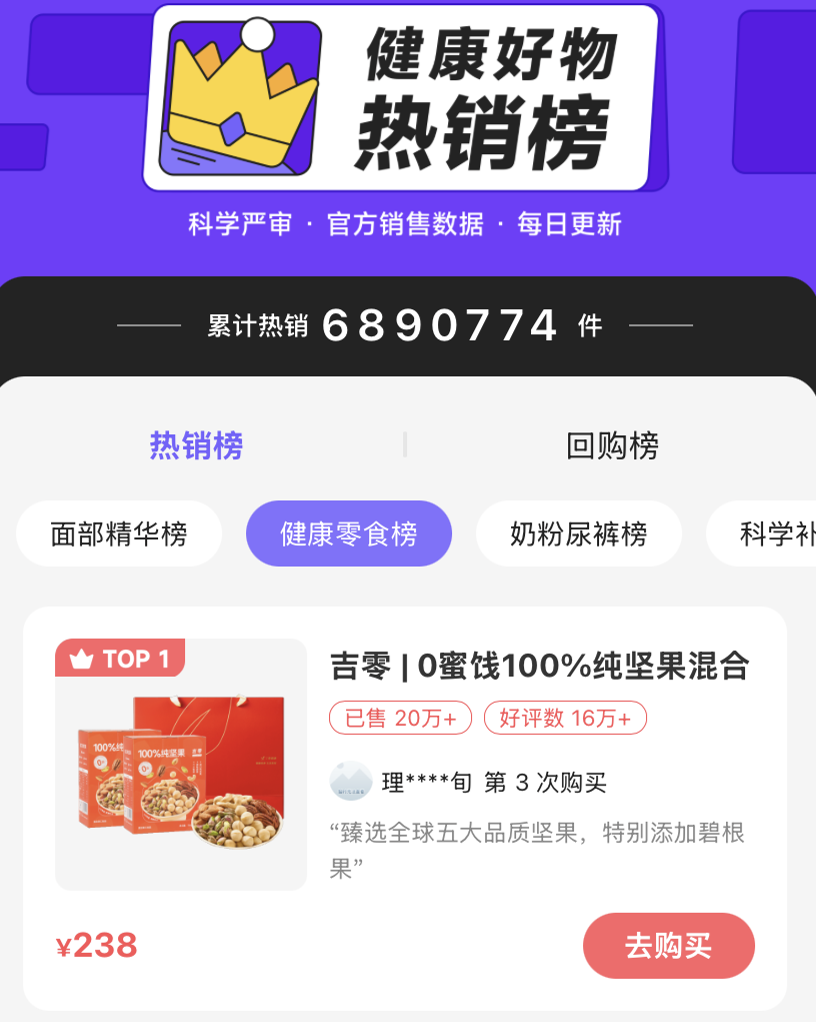Switch to the 回购榜 tab
816x1022 pixels.
click(x=612, y=446)
